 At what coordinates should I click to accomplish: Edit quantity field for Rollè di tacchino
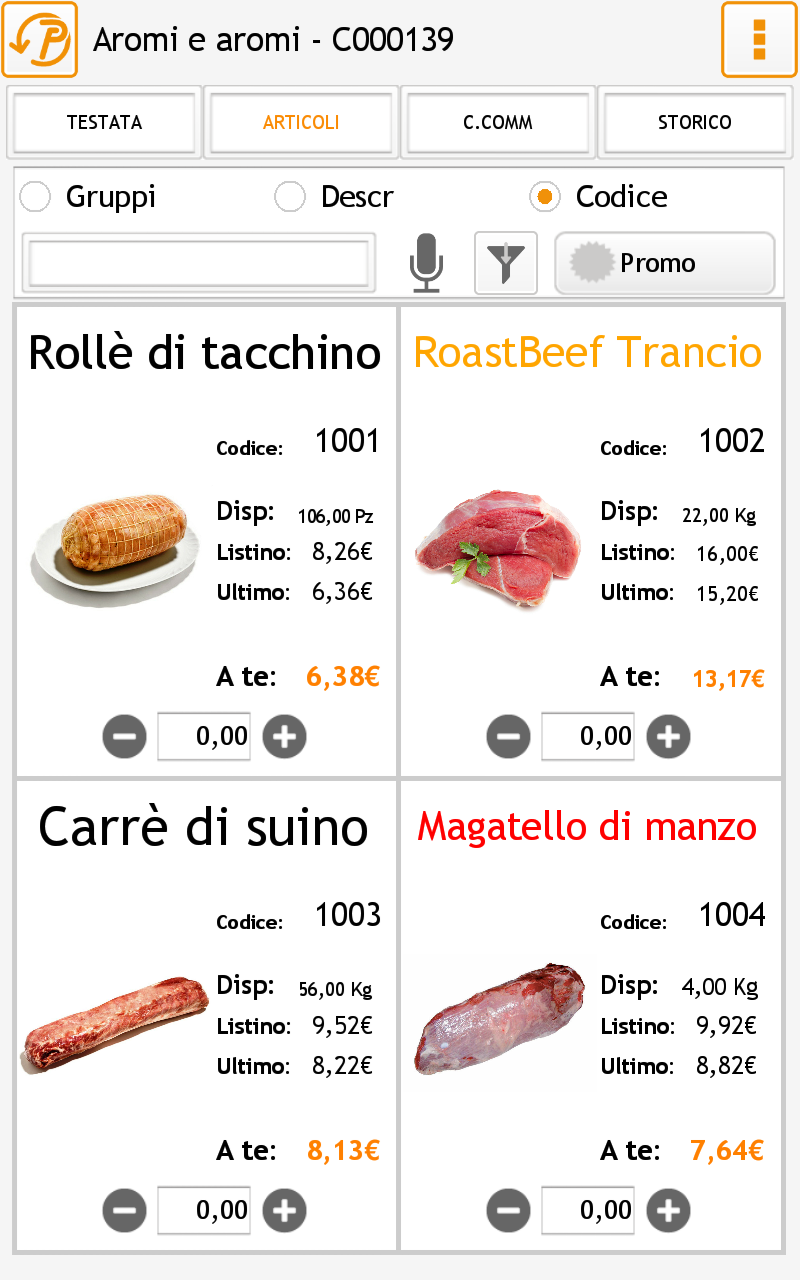[204, 737]
